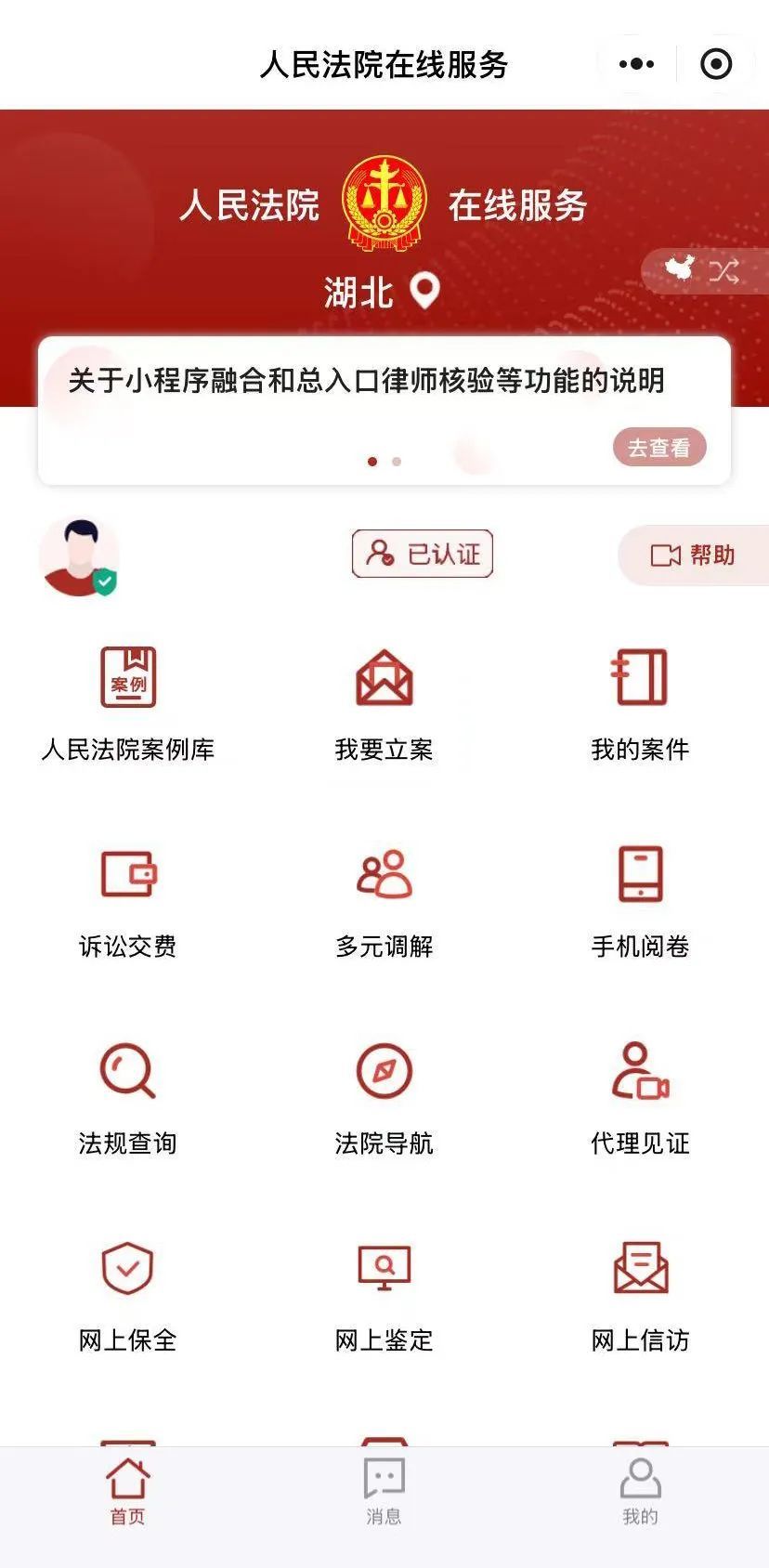Close the mini program via circle icon
The height and width of the screenshot is (1568, 769).
click(716, 64)
